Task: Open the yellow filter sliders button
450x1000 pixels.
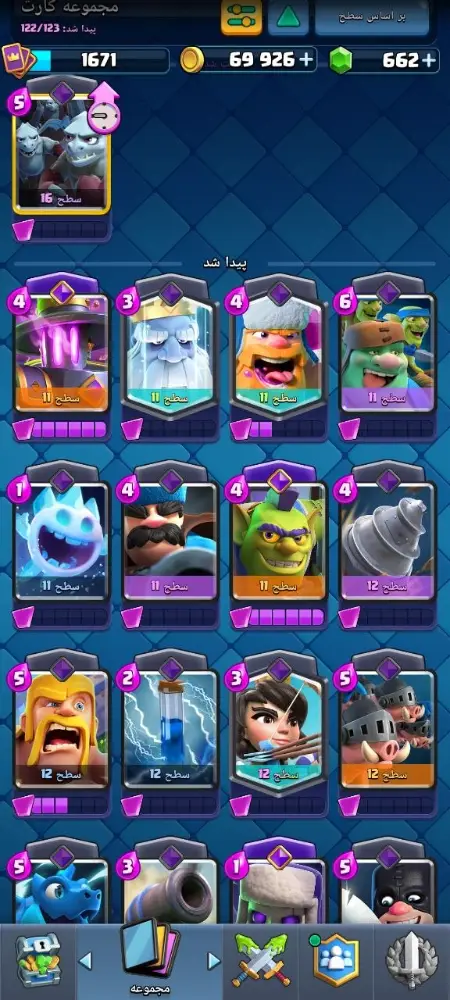Action: point(242,17)
